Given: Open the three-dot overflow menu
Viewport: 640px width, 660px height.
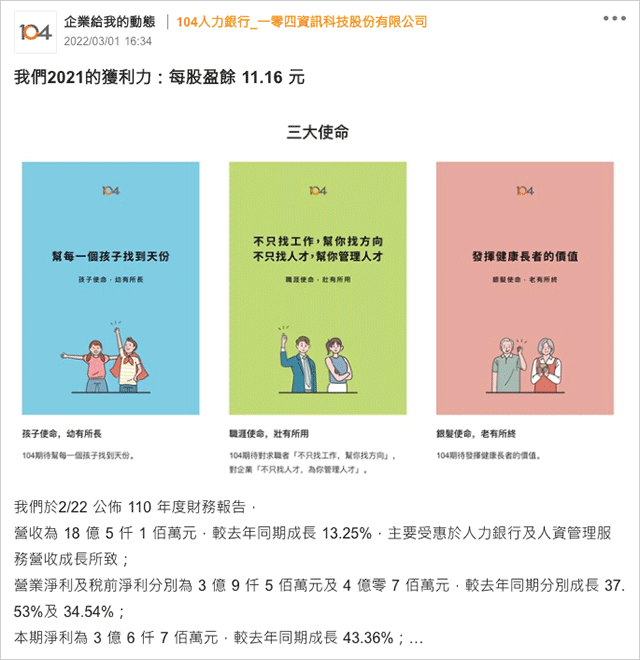Looking at the screenshot, I should (614, 20).
